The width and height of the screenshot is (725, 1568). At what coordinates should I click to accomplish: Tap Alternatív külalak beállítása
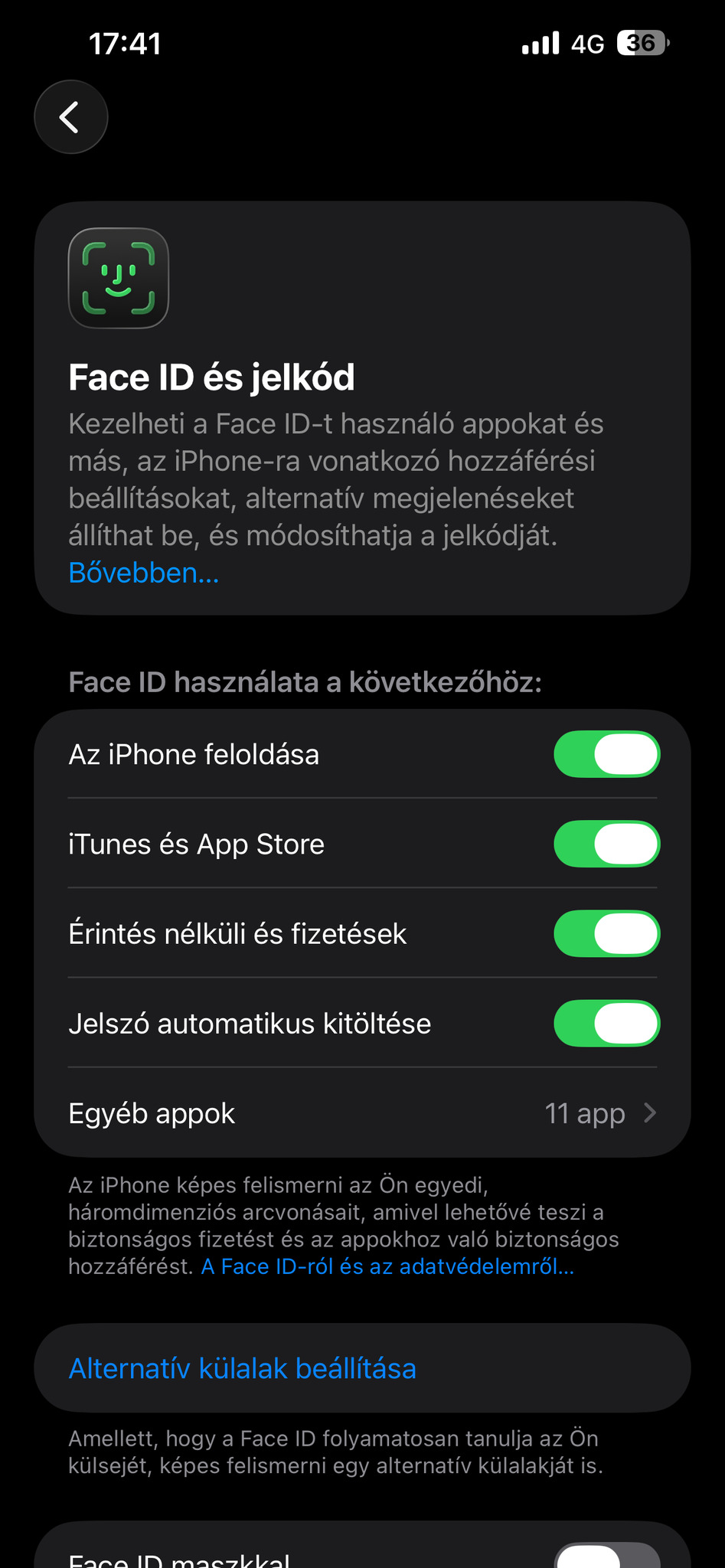click(x=242, y=1368)
